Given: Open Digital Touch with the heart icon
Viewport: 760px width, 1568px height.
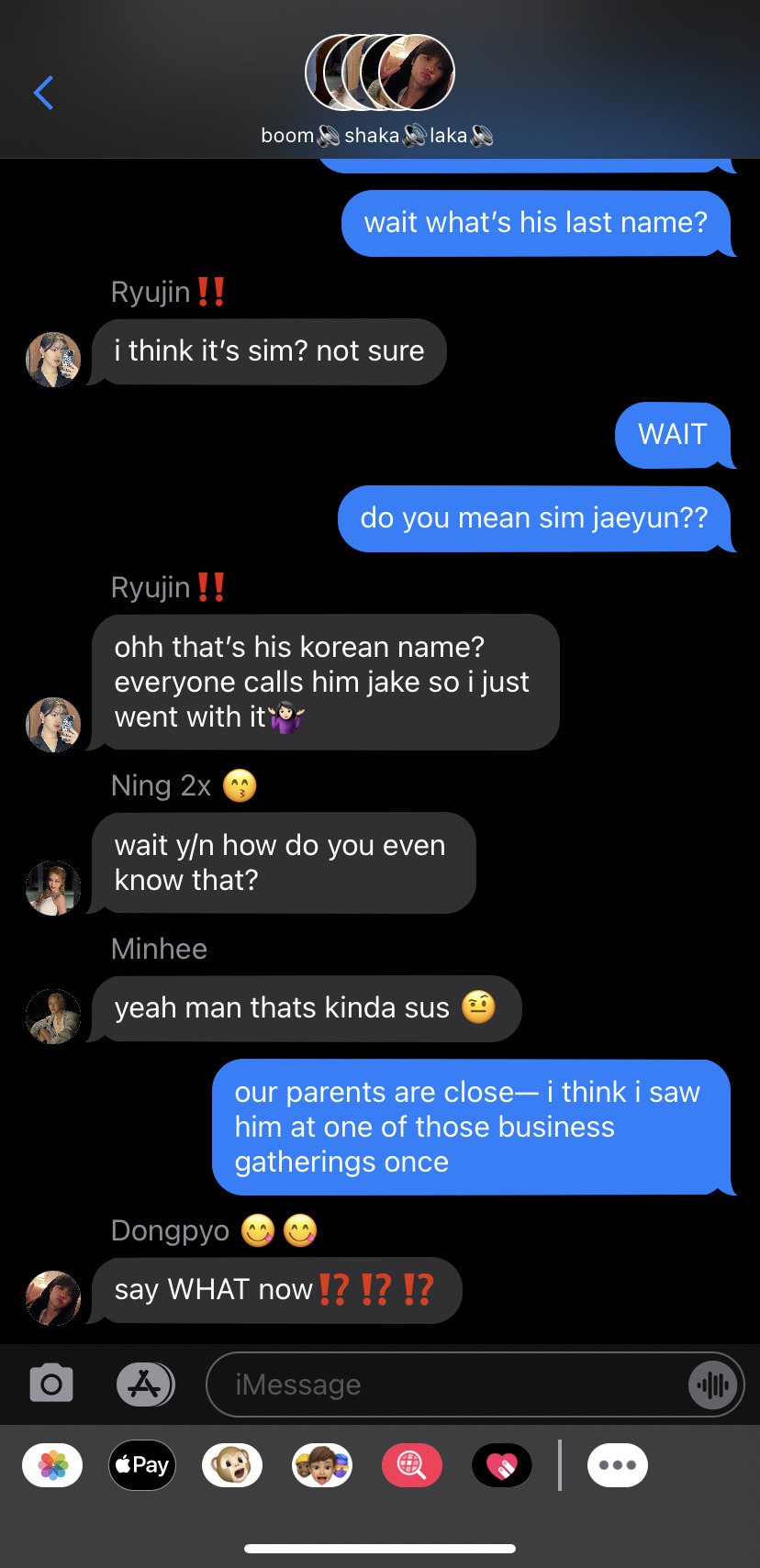Looking at the screenshot, I should (502, 1465).
